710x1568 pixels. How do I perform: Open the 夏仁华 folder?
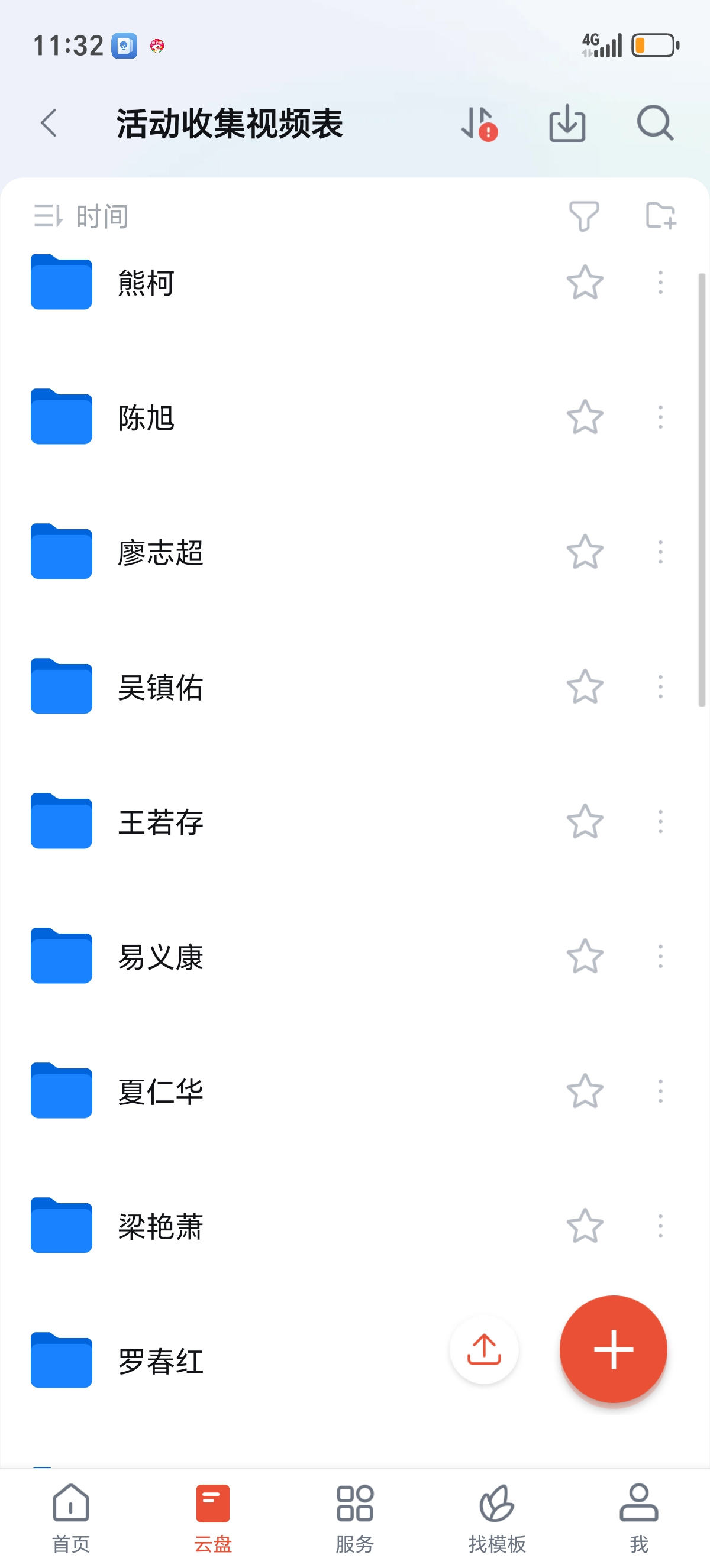(160, 1091)
